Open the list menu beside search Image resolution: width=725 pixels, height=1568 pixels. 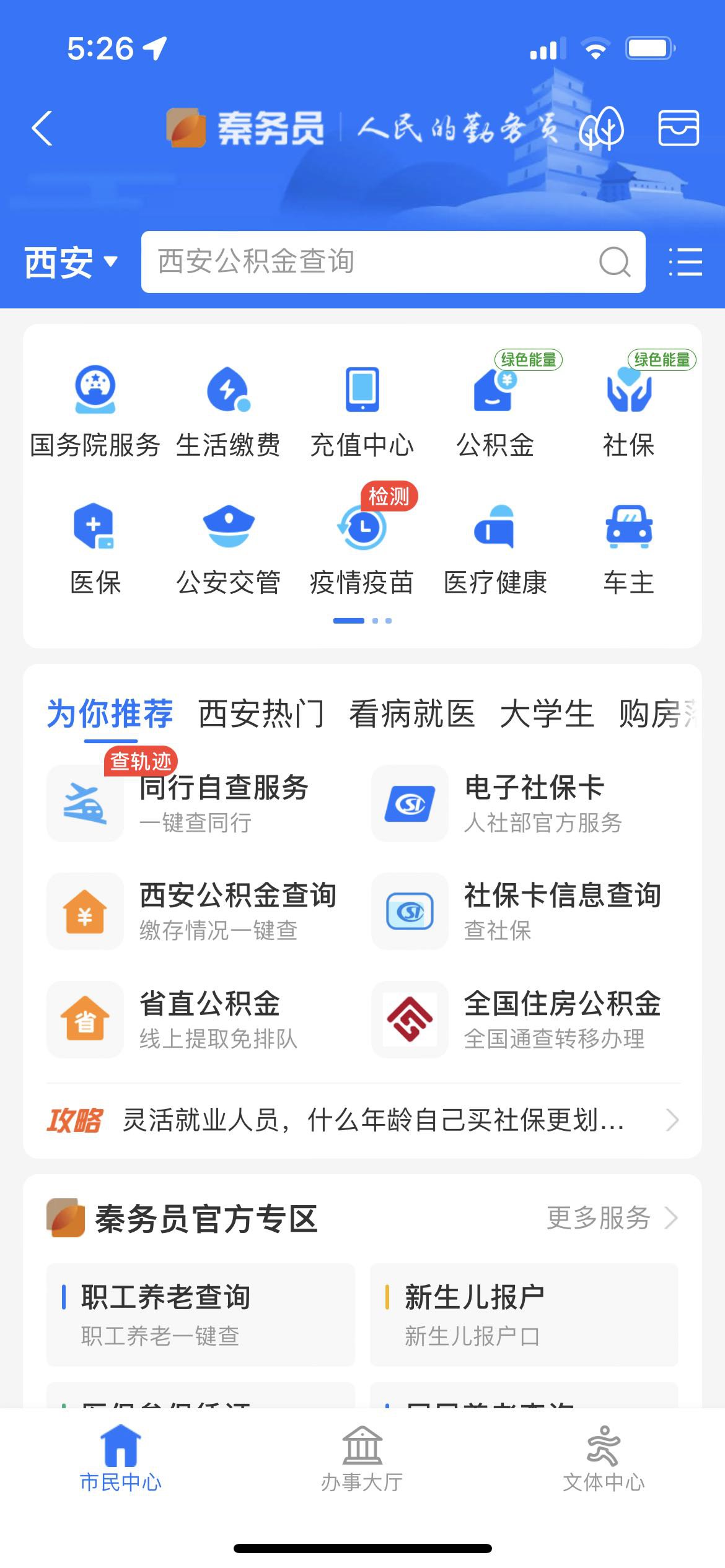(685, 262)
